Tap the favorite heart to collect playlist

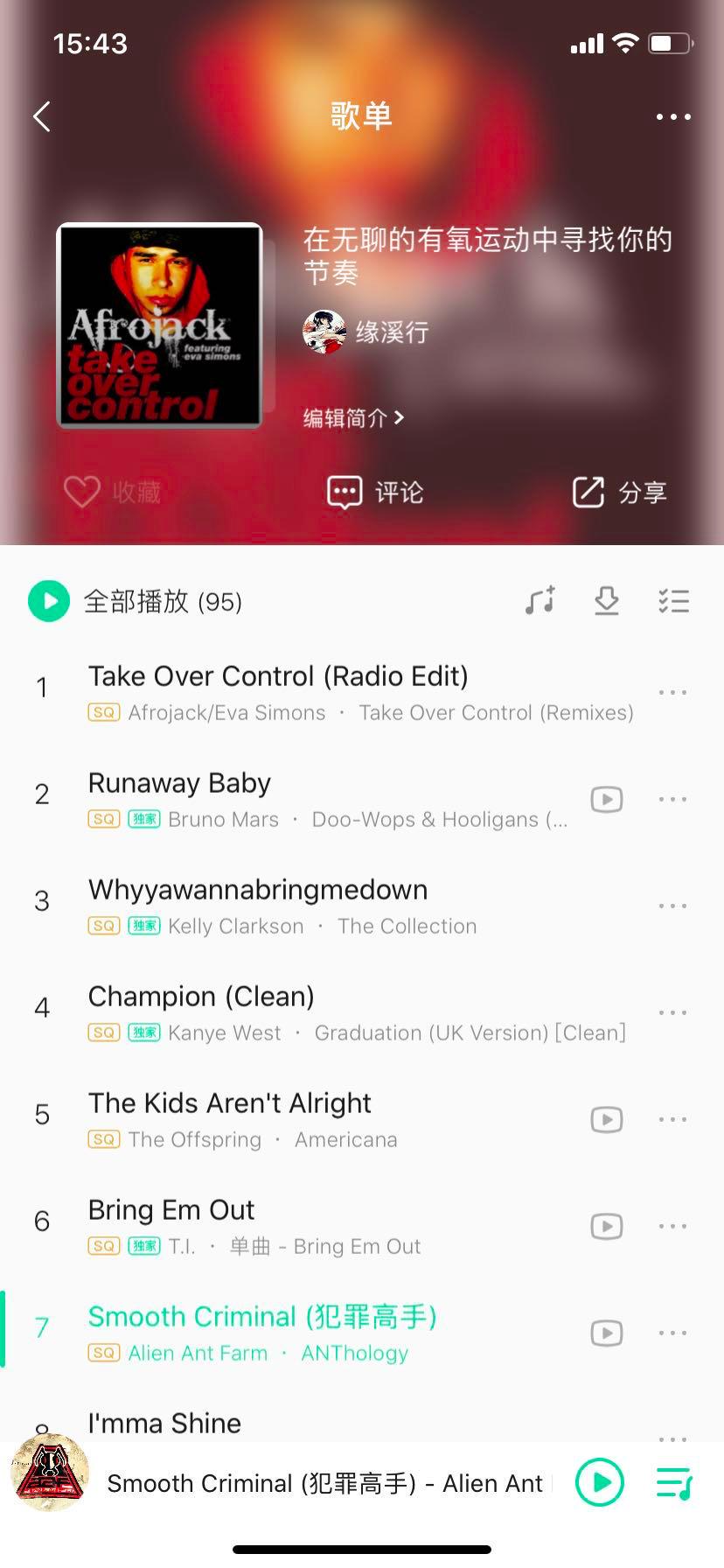(81, 492)
